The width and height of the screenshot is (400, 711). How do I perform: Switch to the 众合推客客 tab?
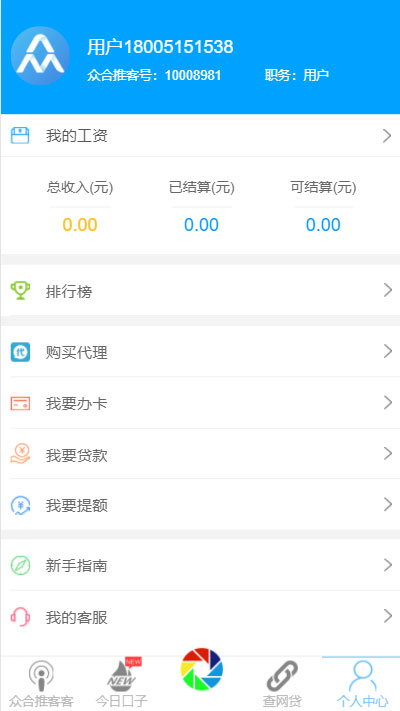(41, 684)
